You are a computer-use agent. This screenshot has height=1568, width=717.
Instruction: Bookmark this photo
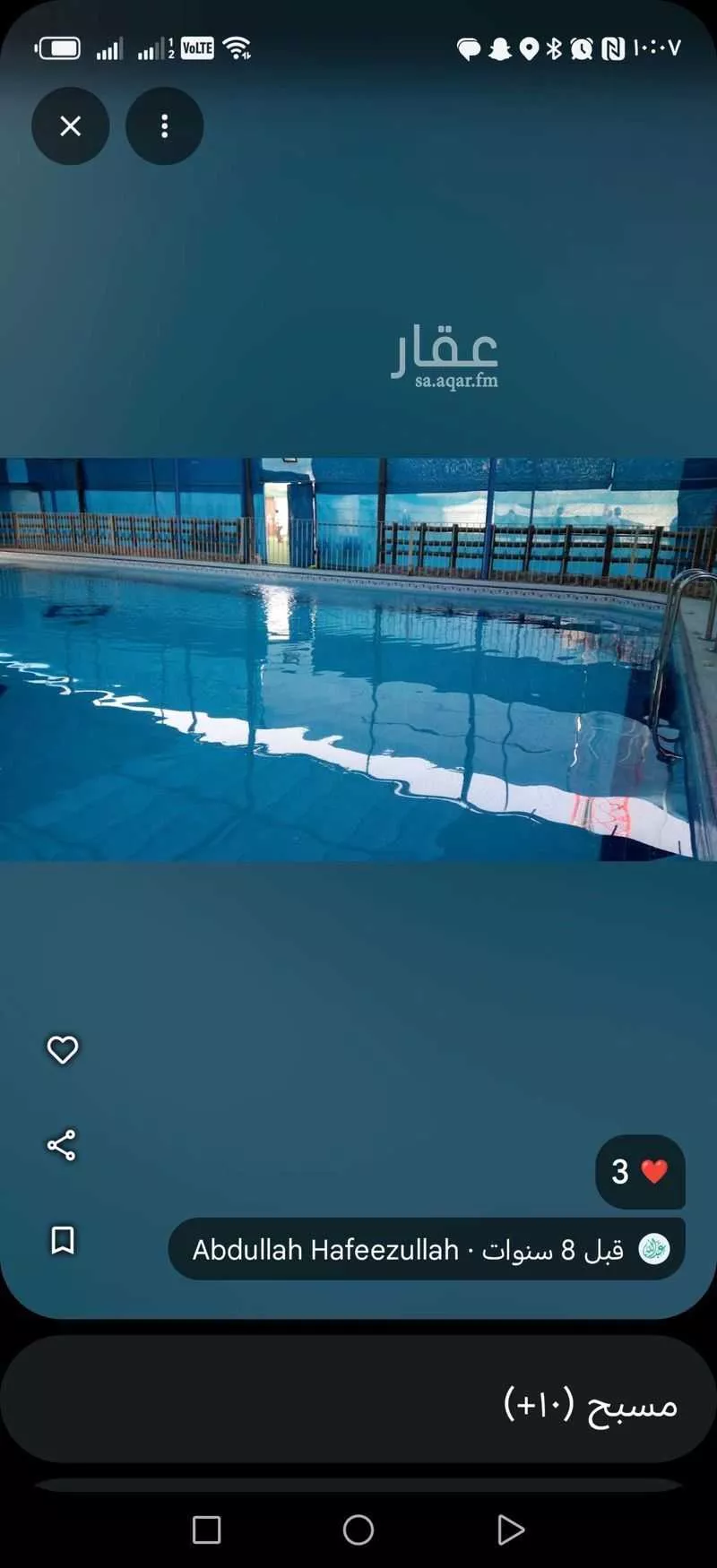click(x=62, y=1241)
